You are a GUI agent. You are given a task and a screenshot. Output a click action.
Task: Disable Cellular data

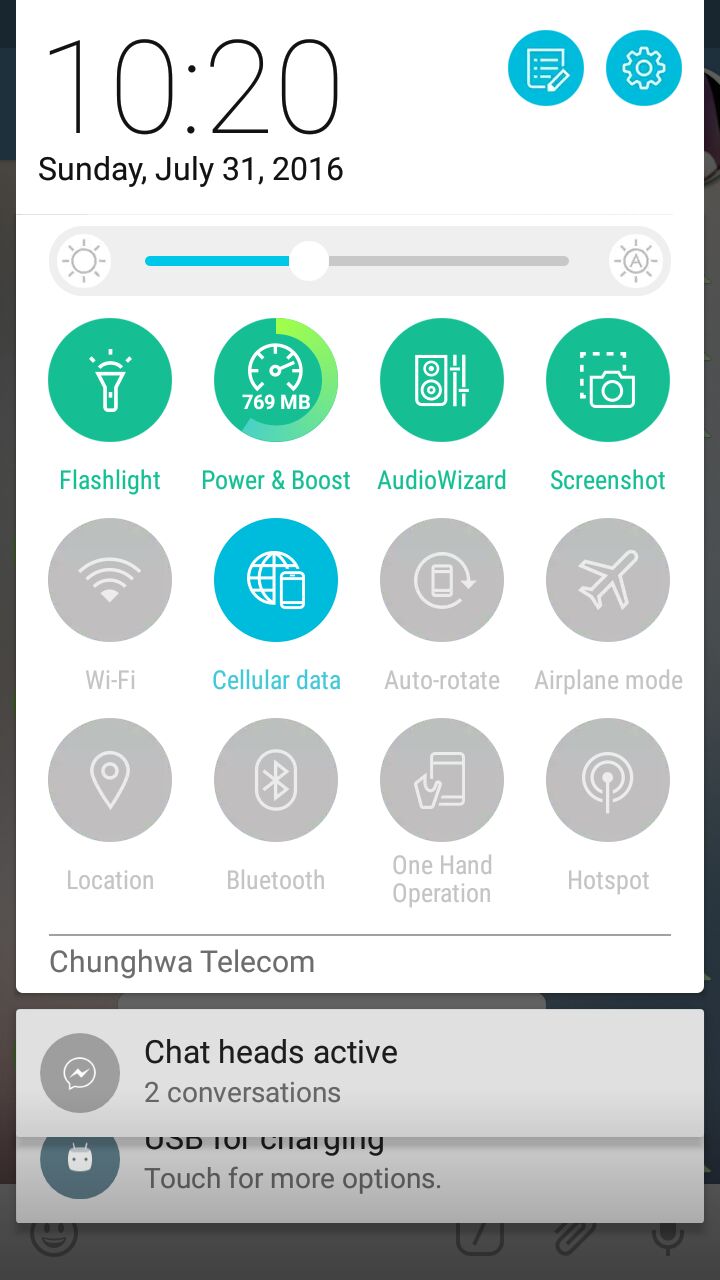[x=276, y=580]
